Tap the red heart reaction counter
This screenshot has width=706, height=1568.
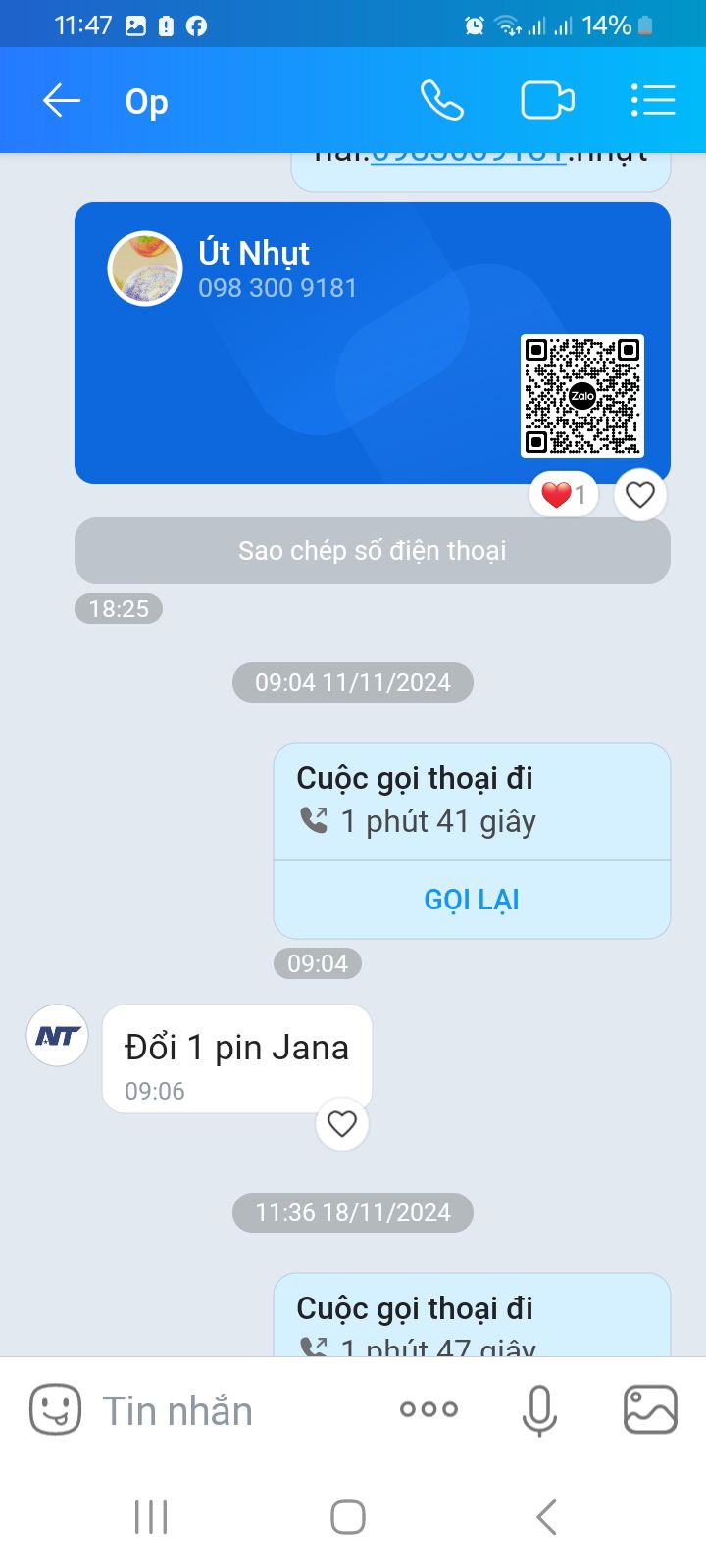(563, 495)
